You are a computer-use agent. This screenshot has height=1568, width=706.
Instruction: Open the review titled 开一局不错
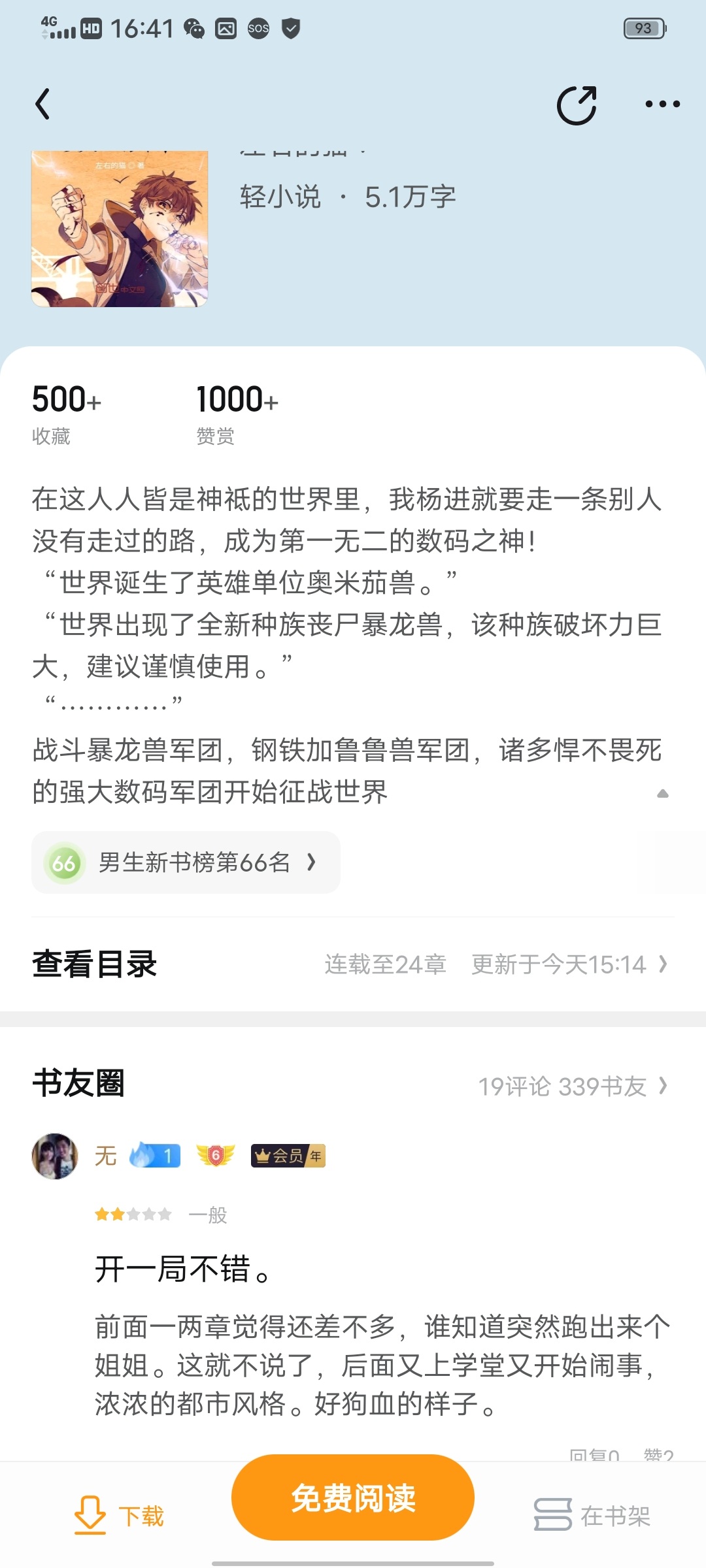click(183, 1269)
